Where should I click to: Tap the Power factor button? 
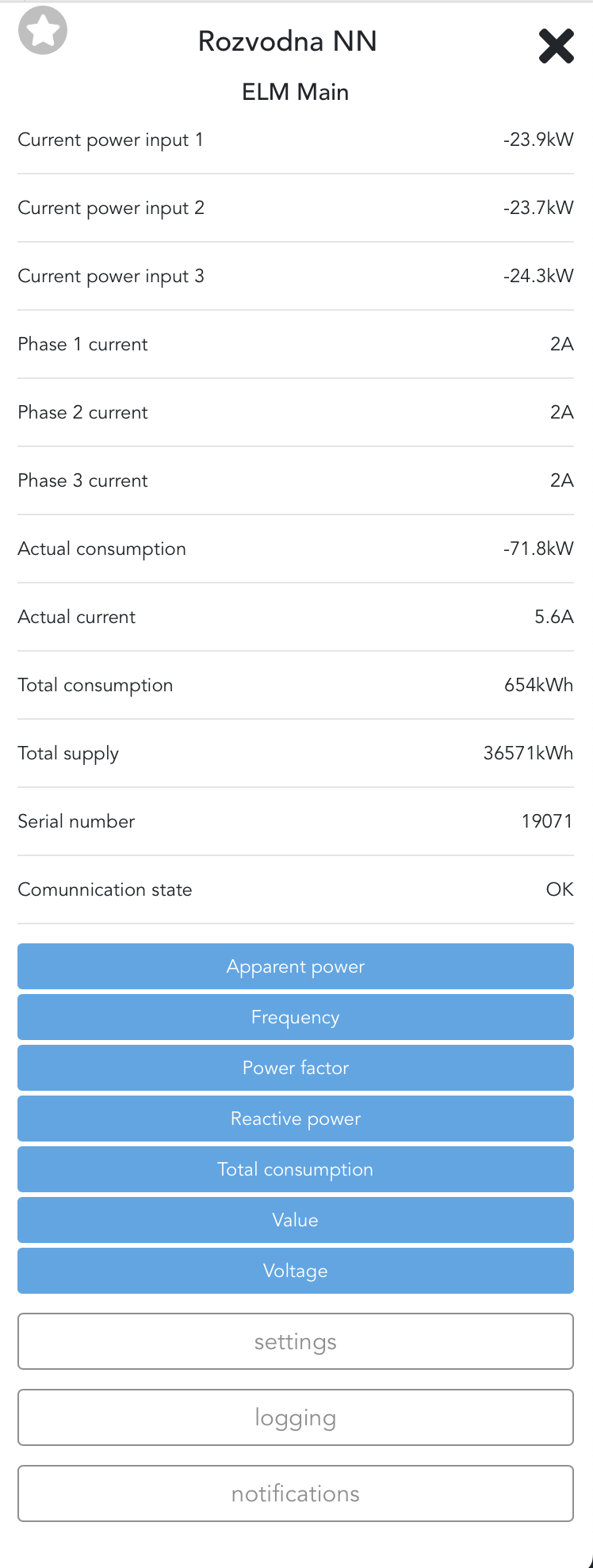[295, 1068]
